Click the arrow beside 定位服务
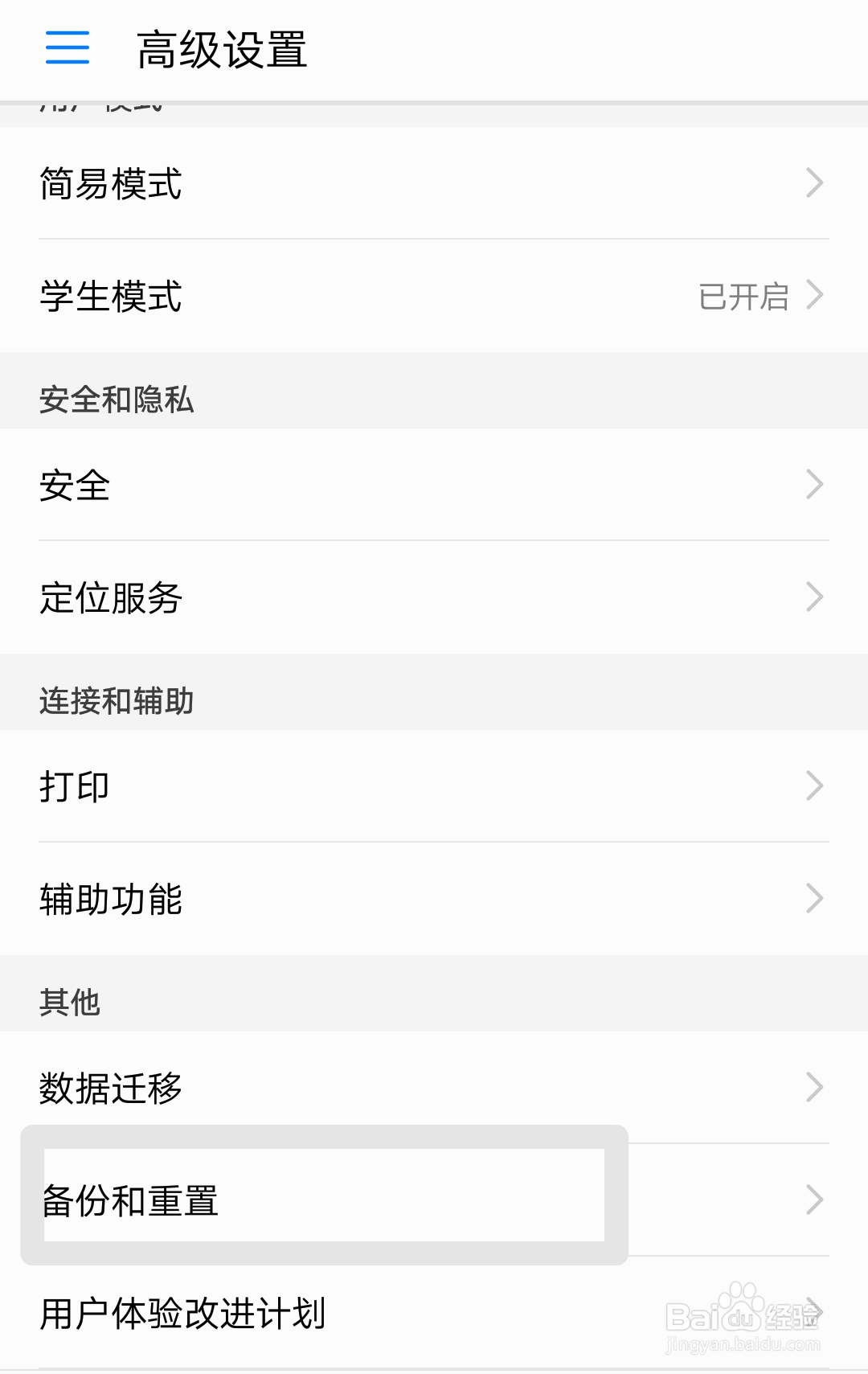Image resolution: width=868 pixels, height=1374 pixels. 814,598
